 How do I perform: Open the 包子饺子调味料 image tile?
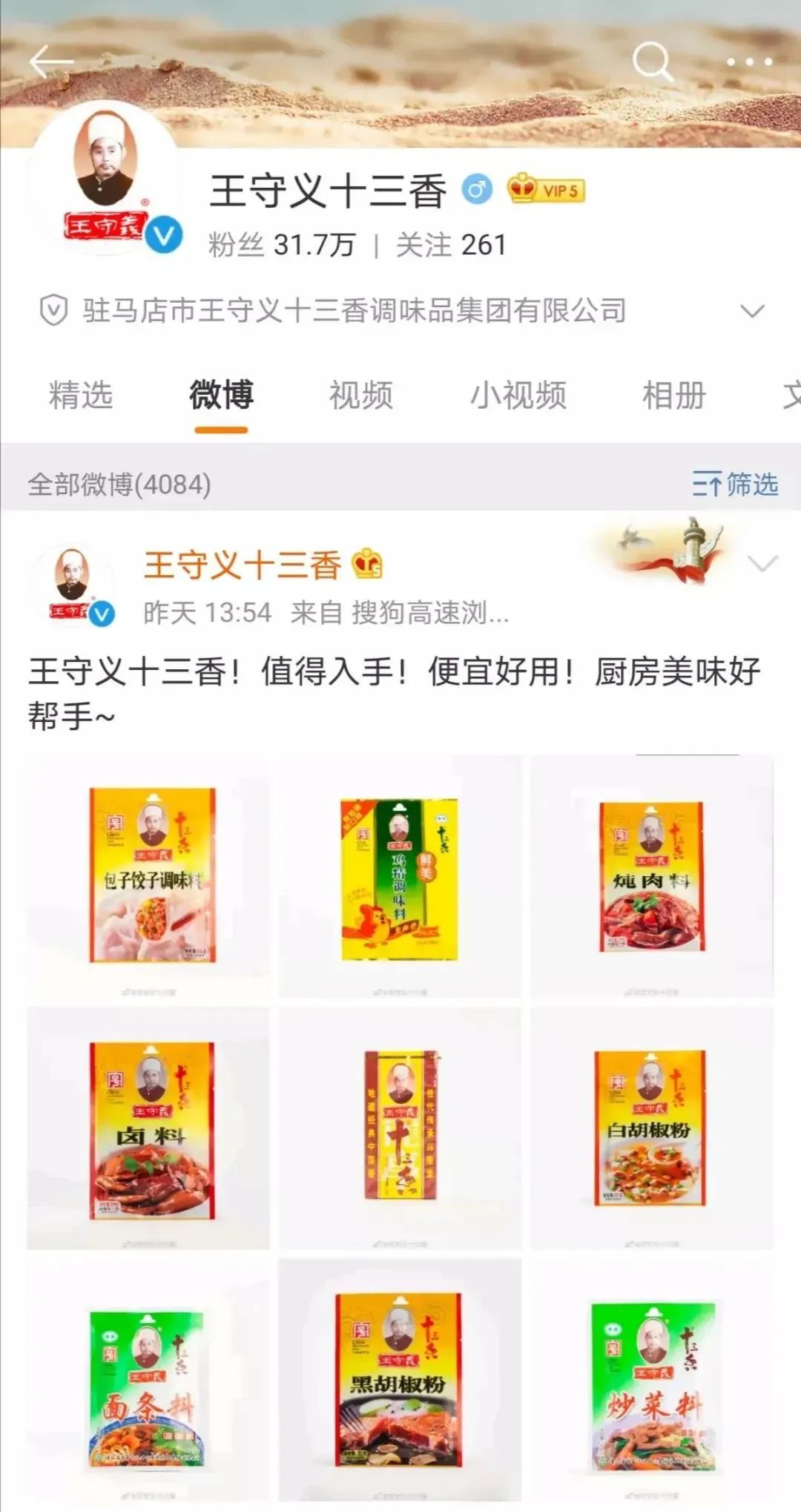click(149, 875)
